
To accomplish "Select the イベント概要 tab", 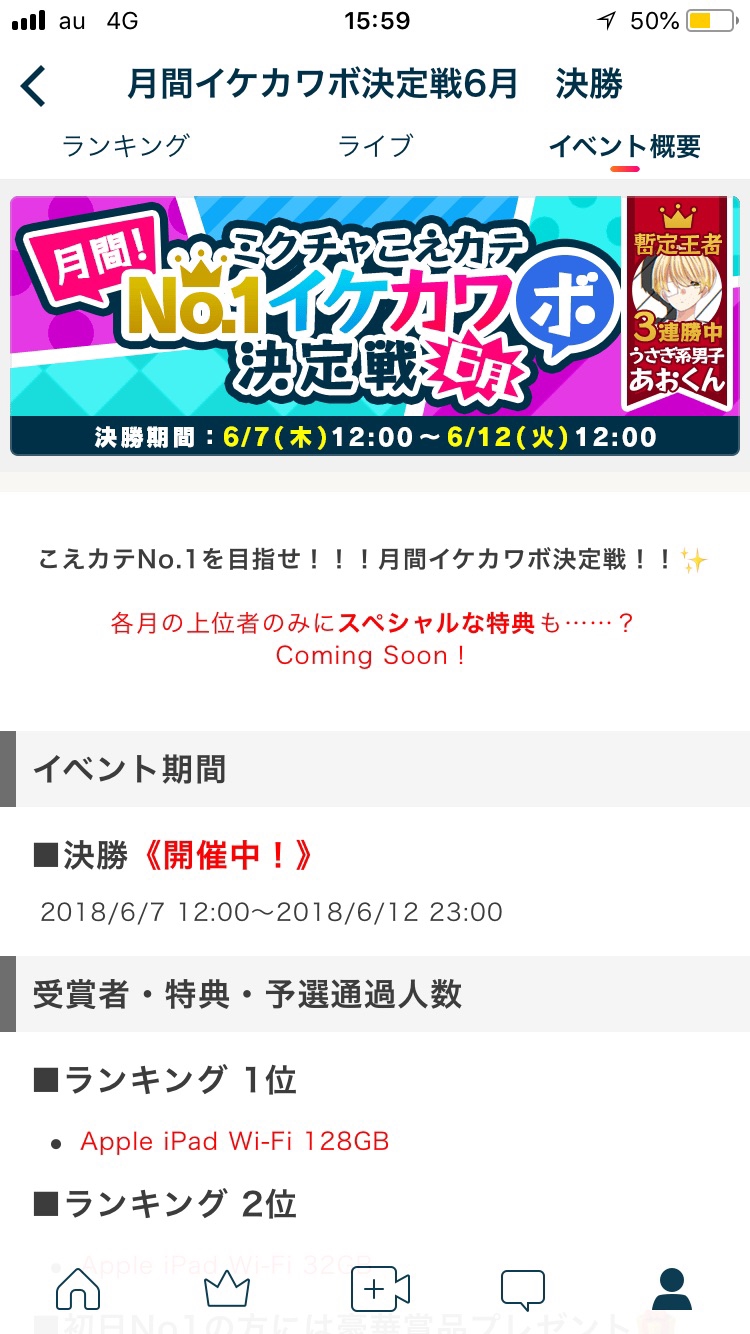I will [x=625, y=147].
